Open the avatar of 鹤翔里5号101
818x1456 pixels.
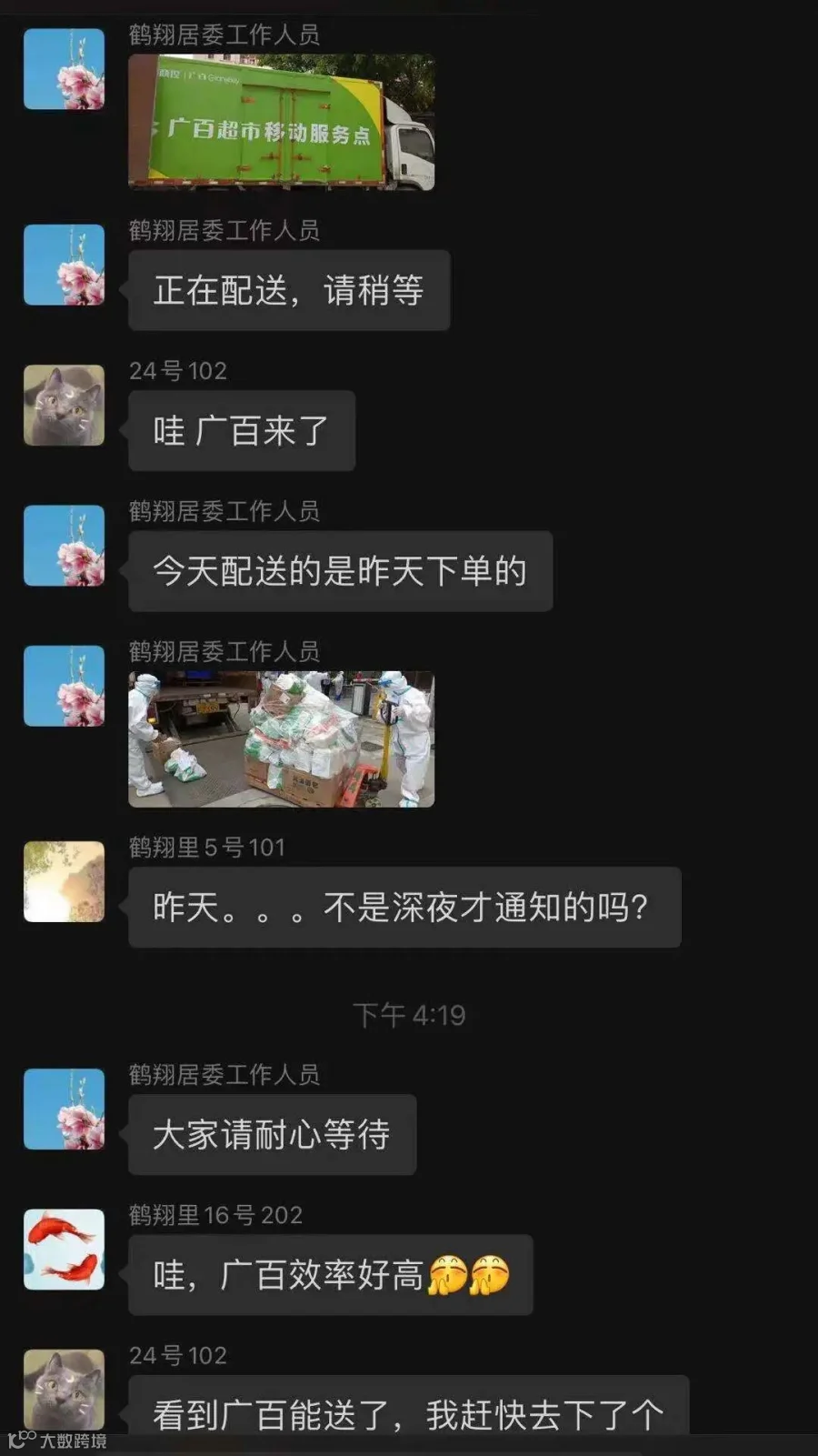point(64,881)
